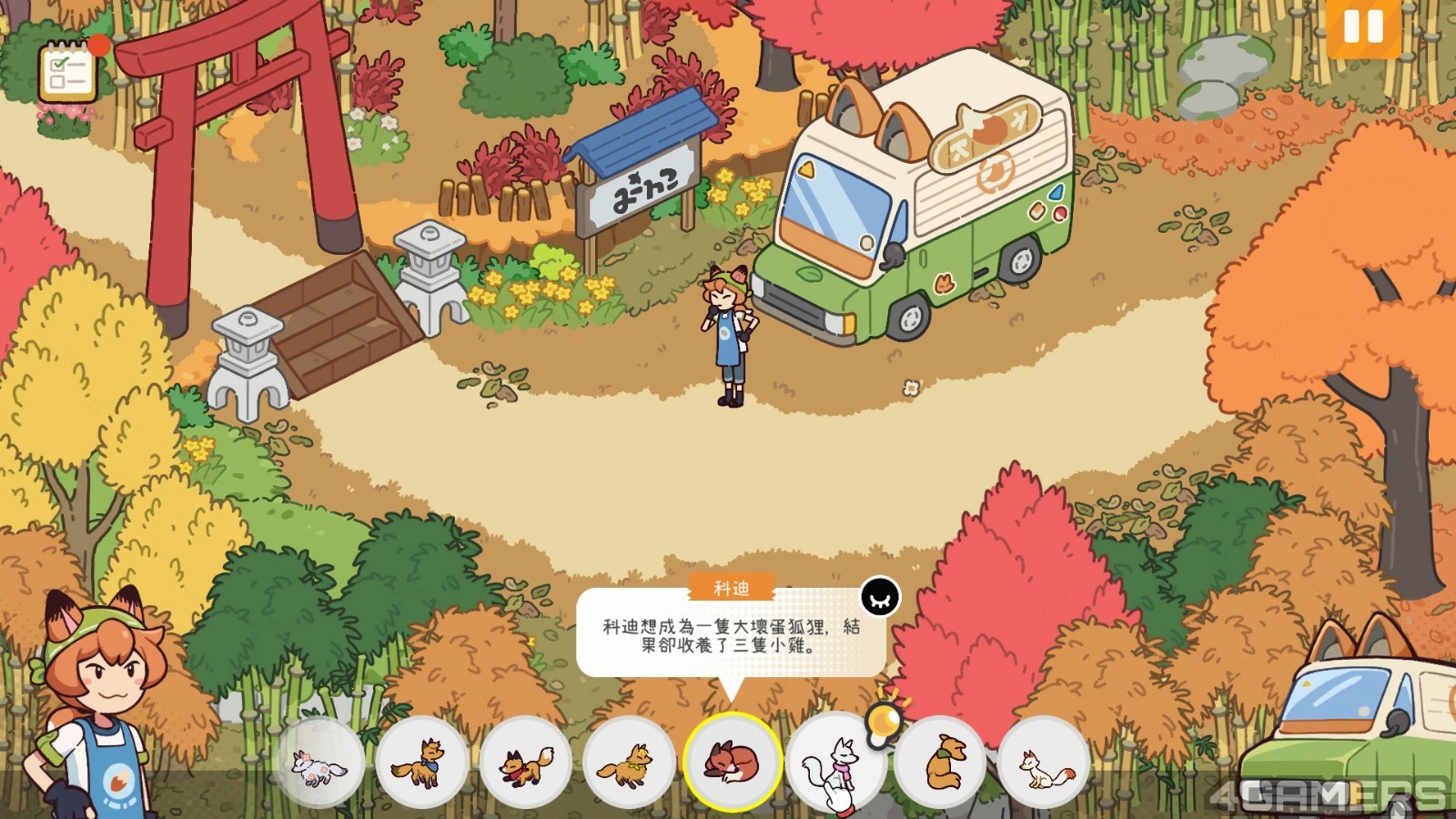Pause the game
1456x819 pixels.
(x=1362, y=27)
